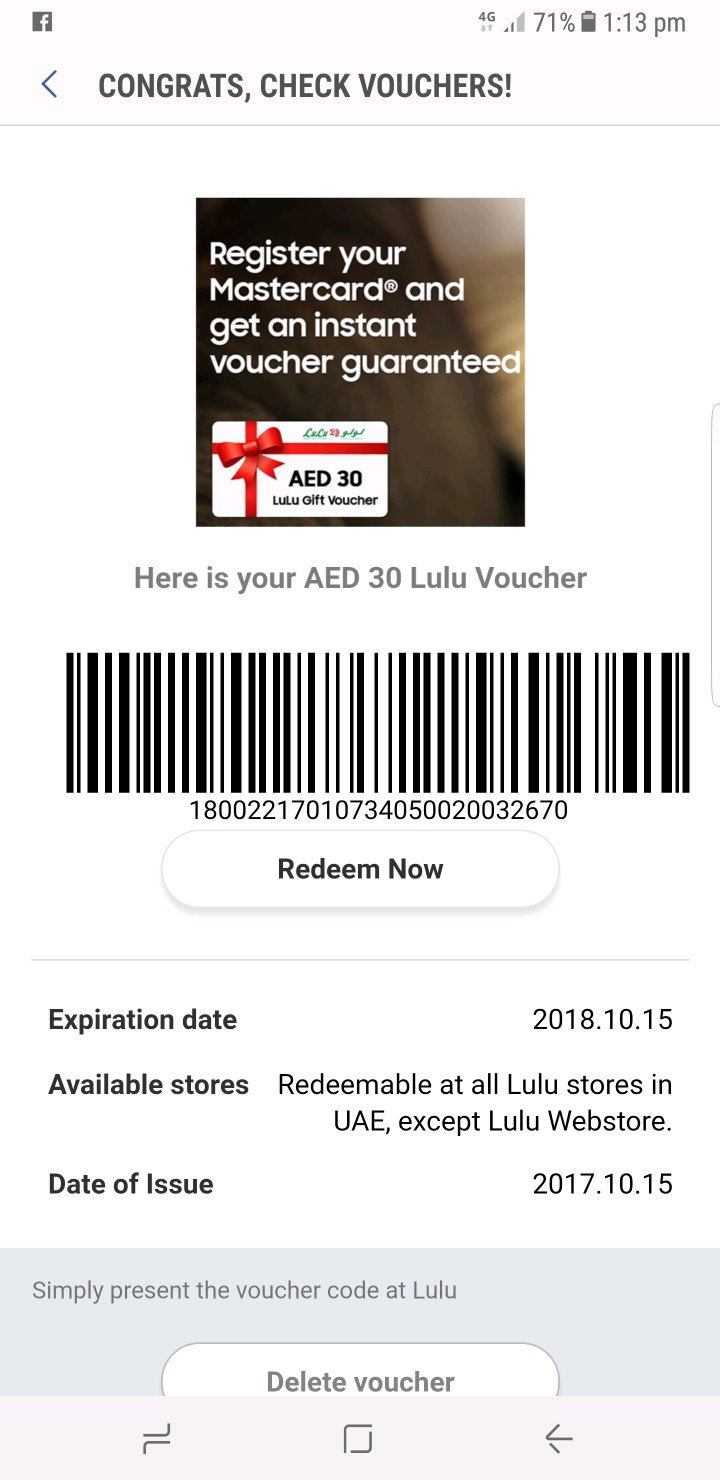Go back using the header arrow
The width and height of the screenshot is (720, 1480).
[49, 85]
